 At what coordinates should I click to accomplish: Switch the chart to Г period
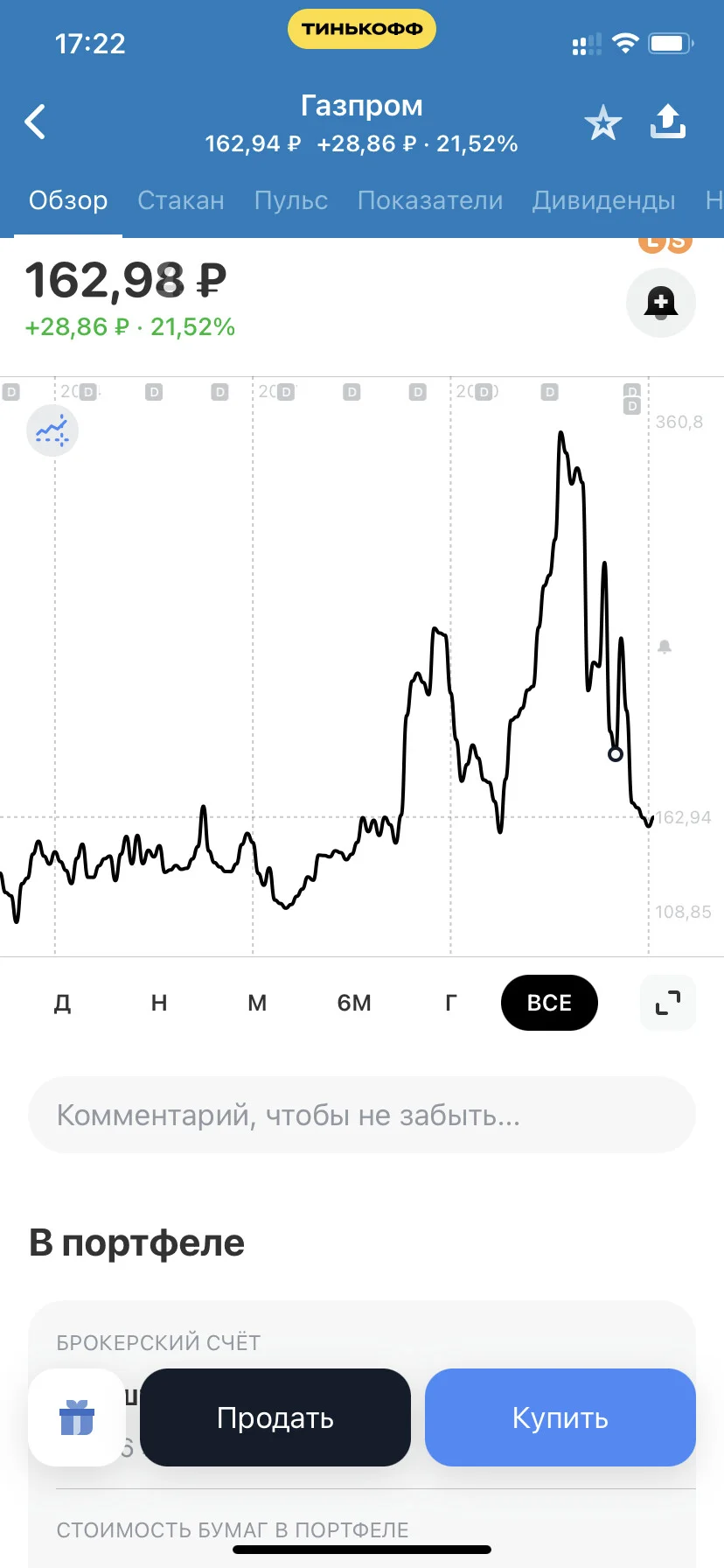(451, 1003)
